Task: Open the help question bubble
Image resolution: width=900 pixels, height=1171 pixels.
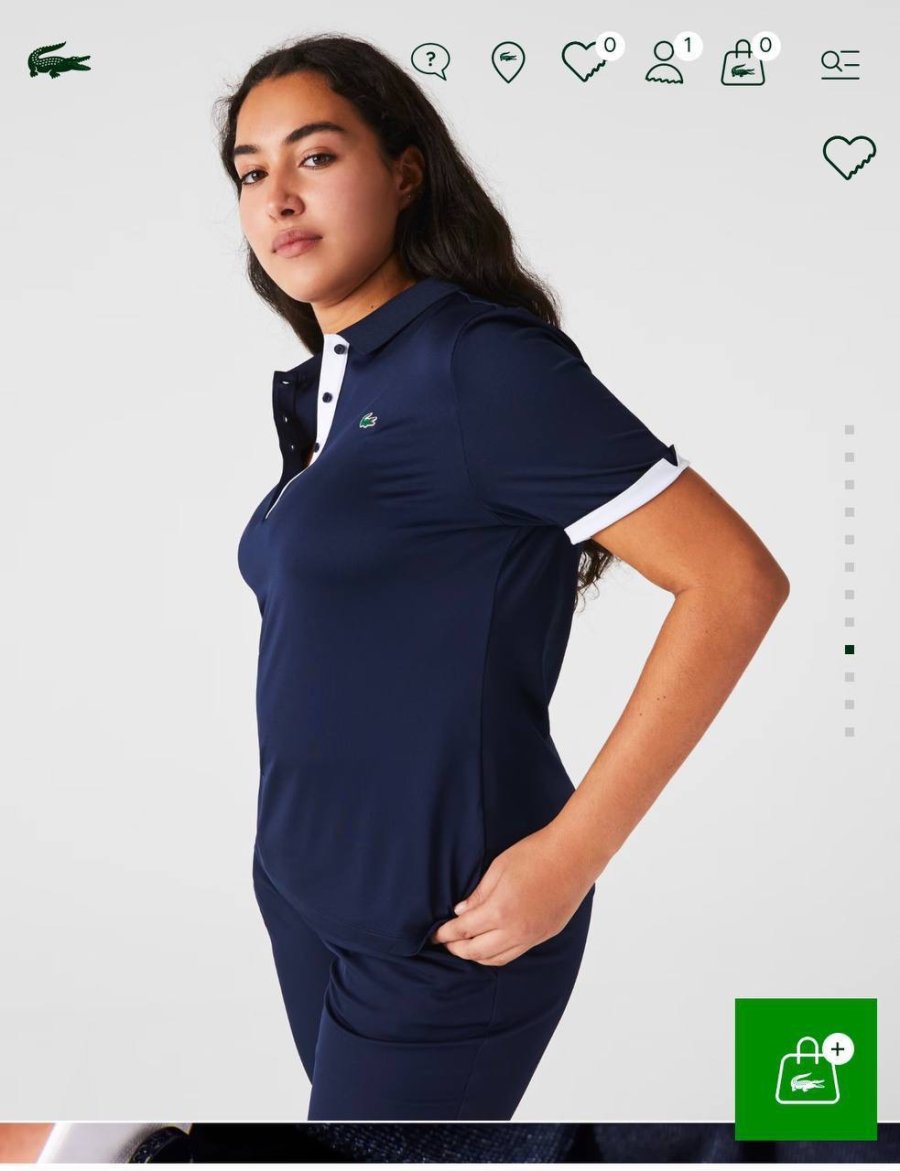Action: click(430, 61)
